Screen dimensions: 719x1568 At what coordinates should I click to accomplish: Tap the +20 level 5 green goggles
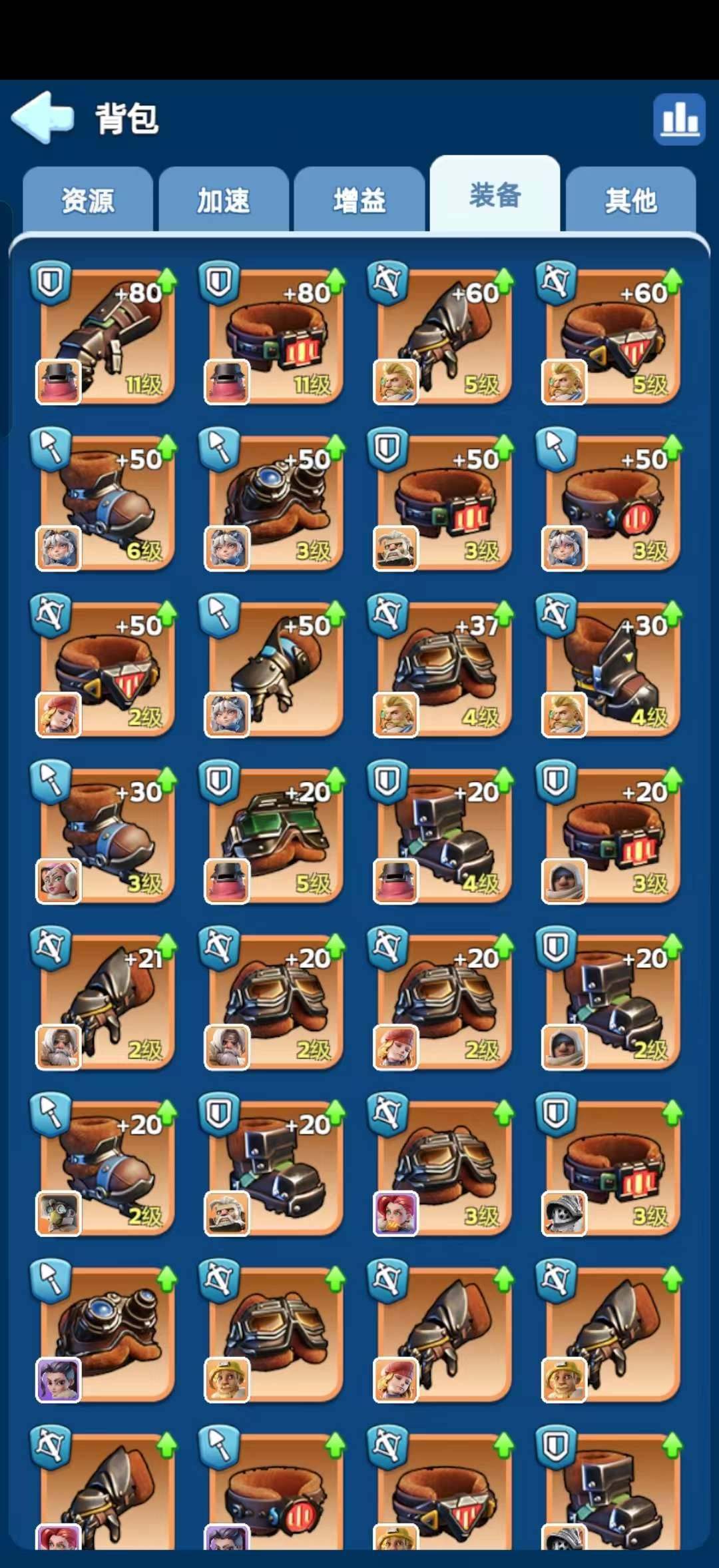273,835
